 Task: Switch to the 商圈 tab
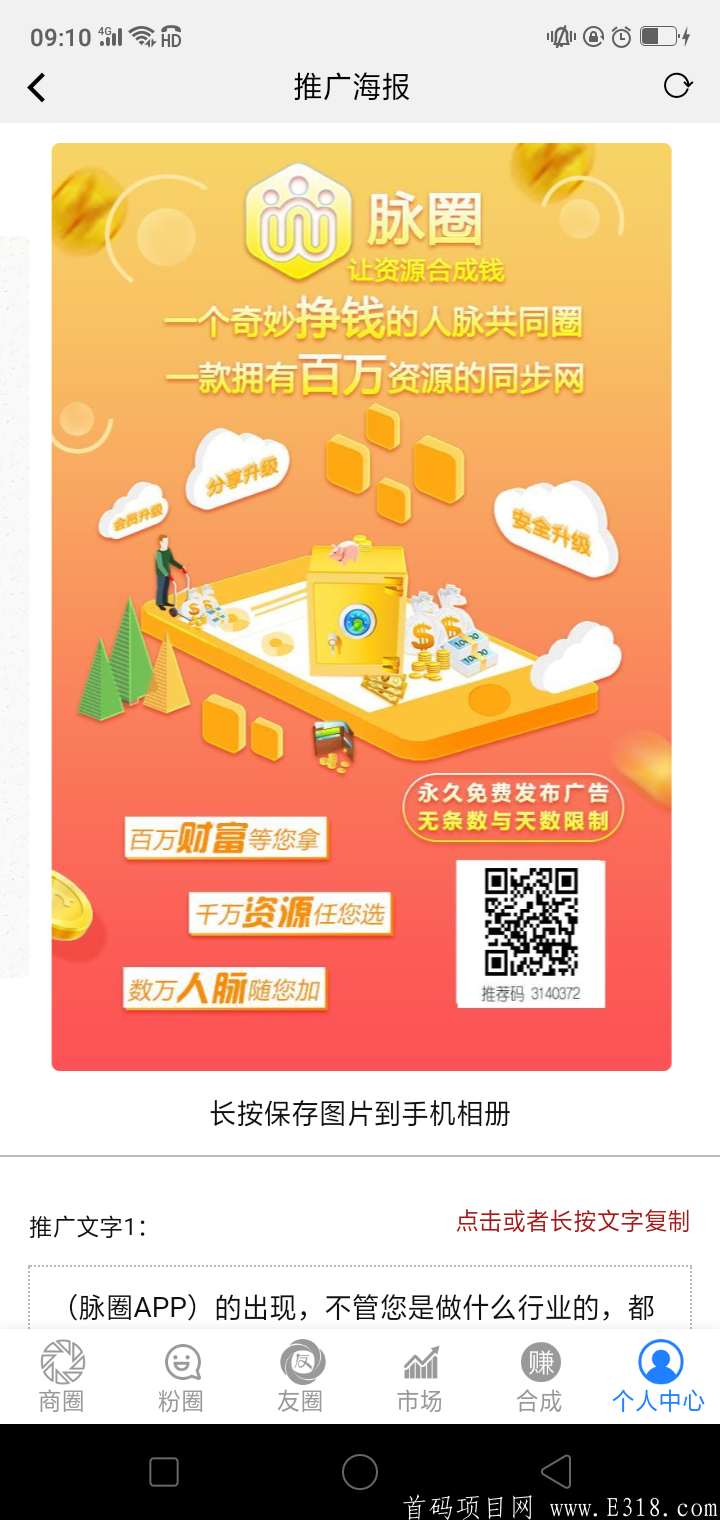(62, 1376)
